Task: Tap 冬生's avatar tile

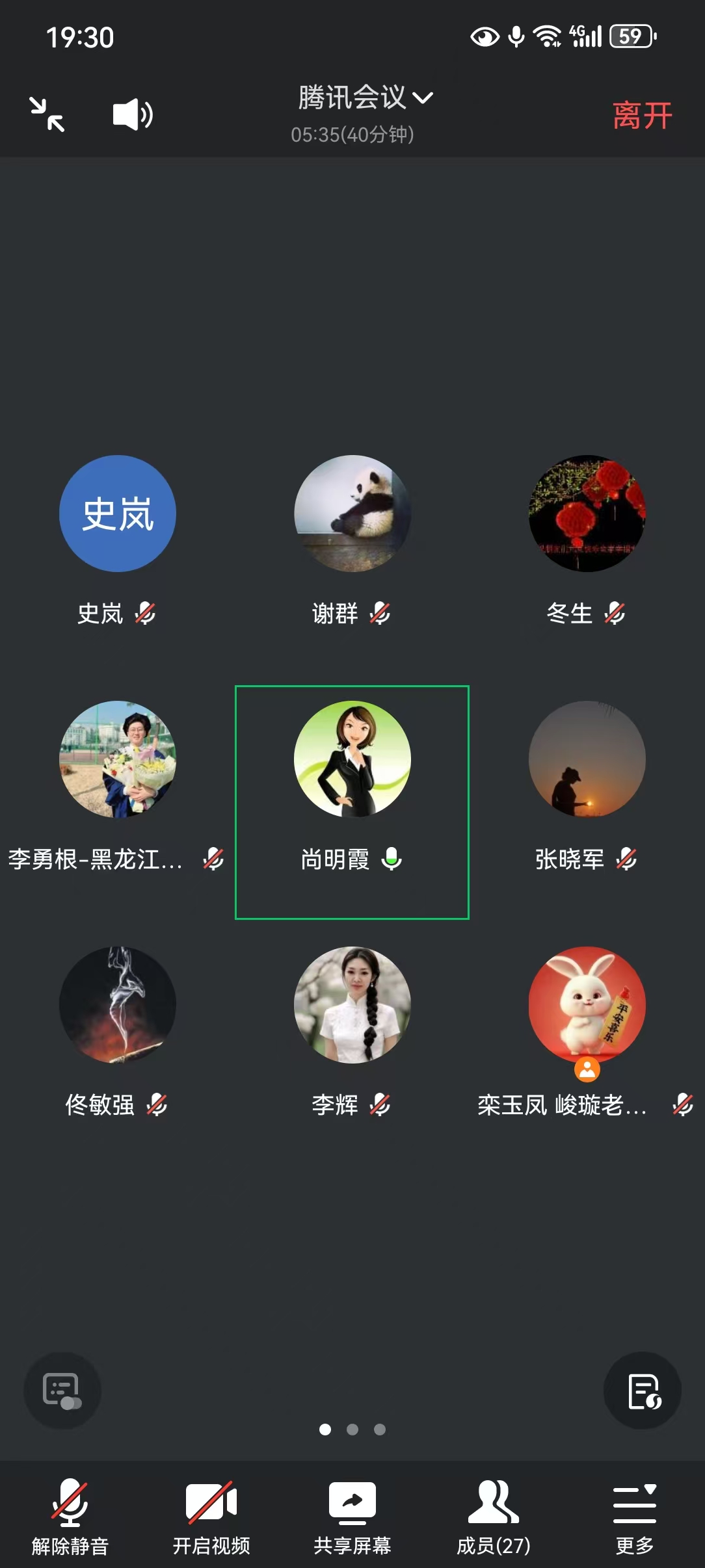Action: (x=587, y=514)
